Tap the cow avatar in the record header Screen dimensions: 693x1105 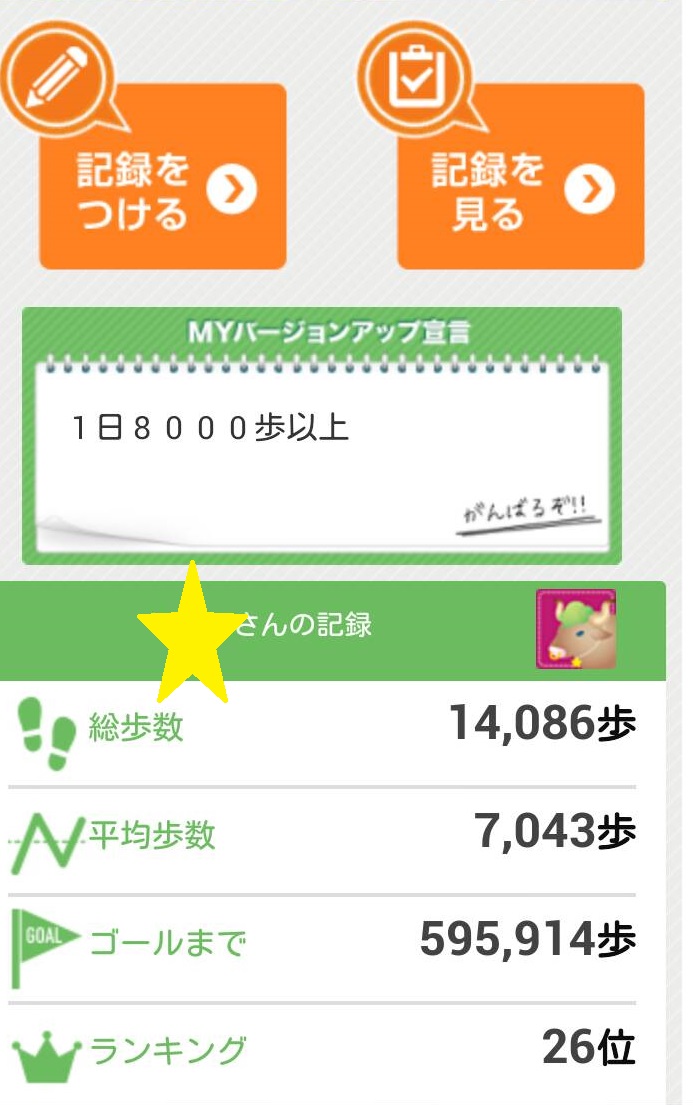[x=576, y=629]
